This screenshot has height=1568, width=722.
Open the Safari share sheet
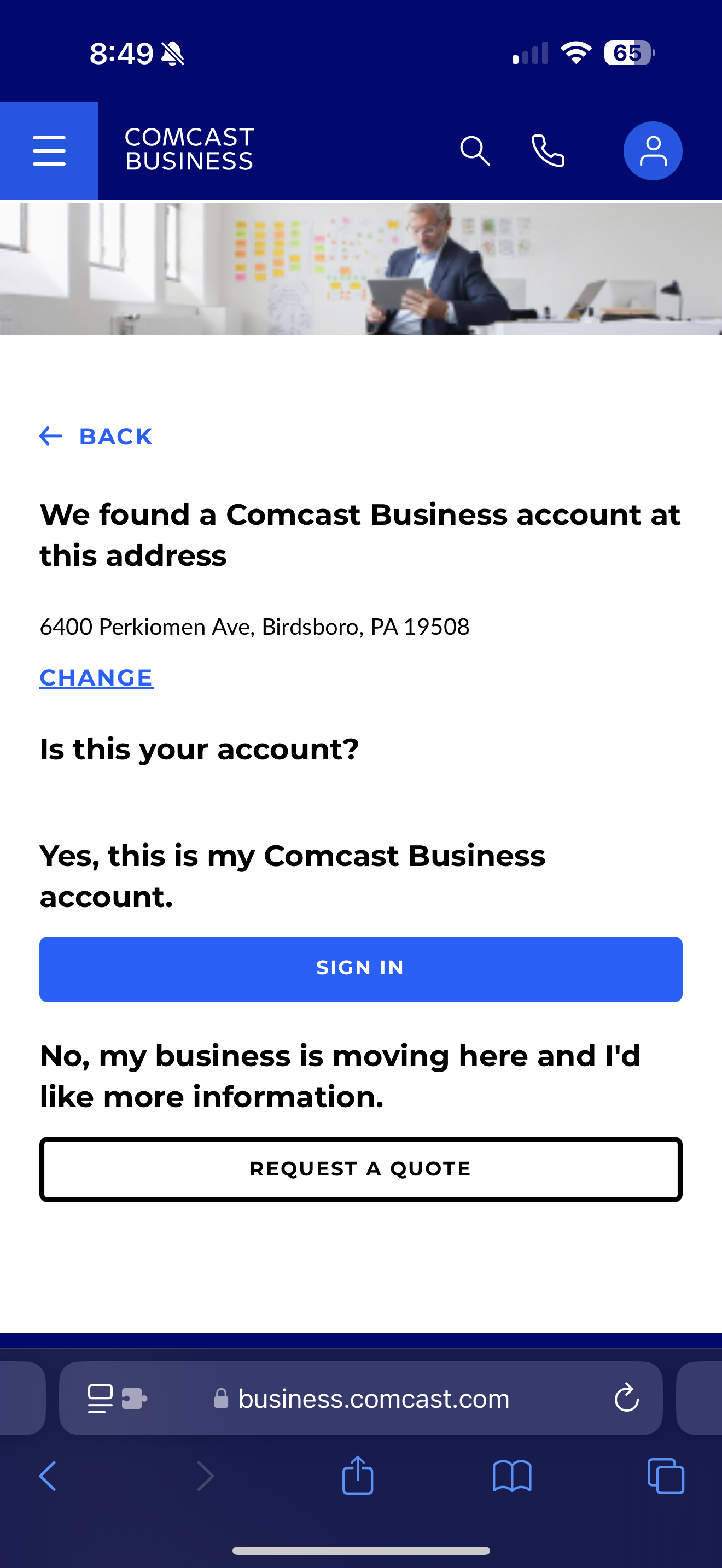pyautogui.click(x=357, y=1476)
